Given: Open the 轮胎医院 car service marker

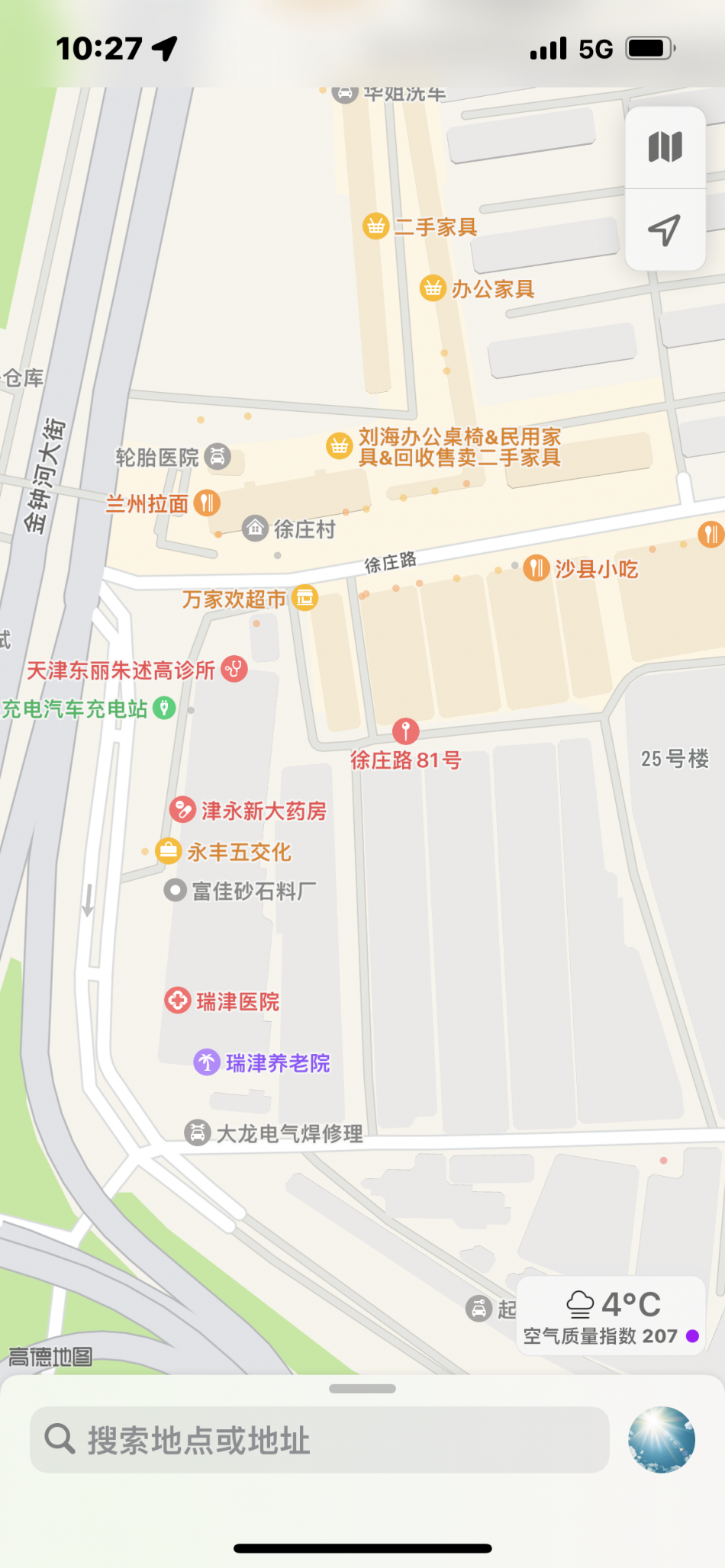Looking at the screenshot, I should 217,456.
